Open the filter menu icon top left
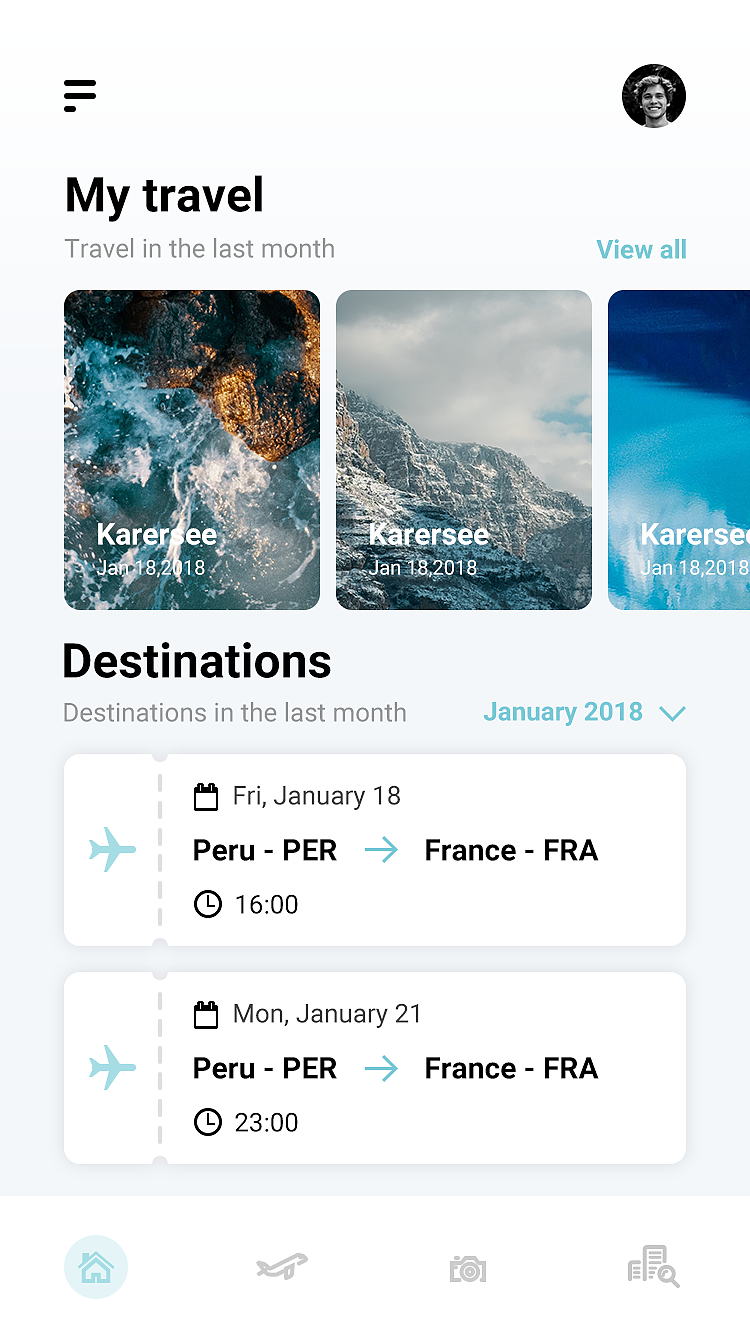Screen dimensions: 750x1334 click(80, 95)
